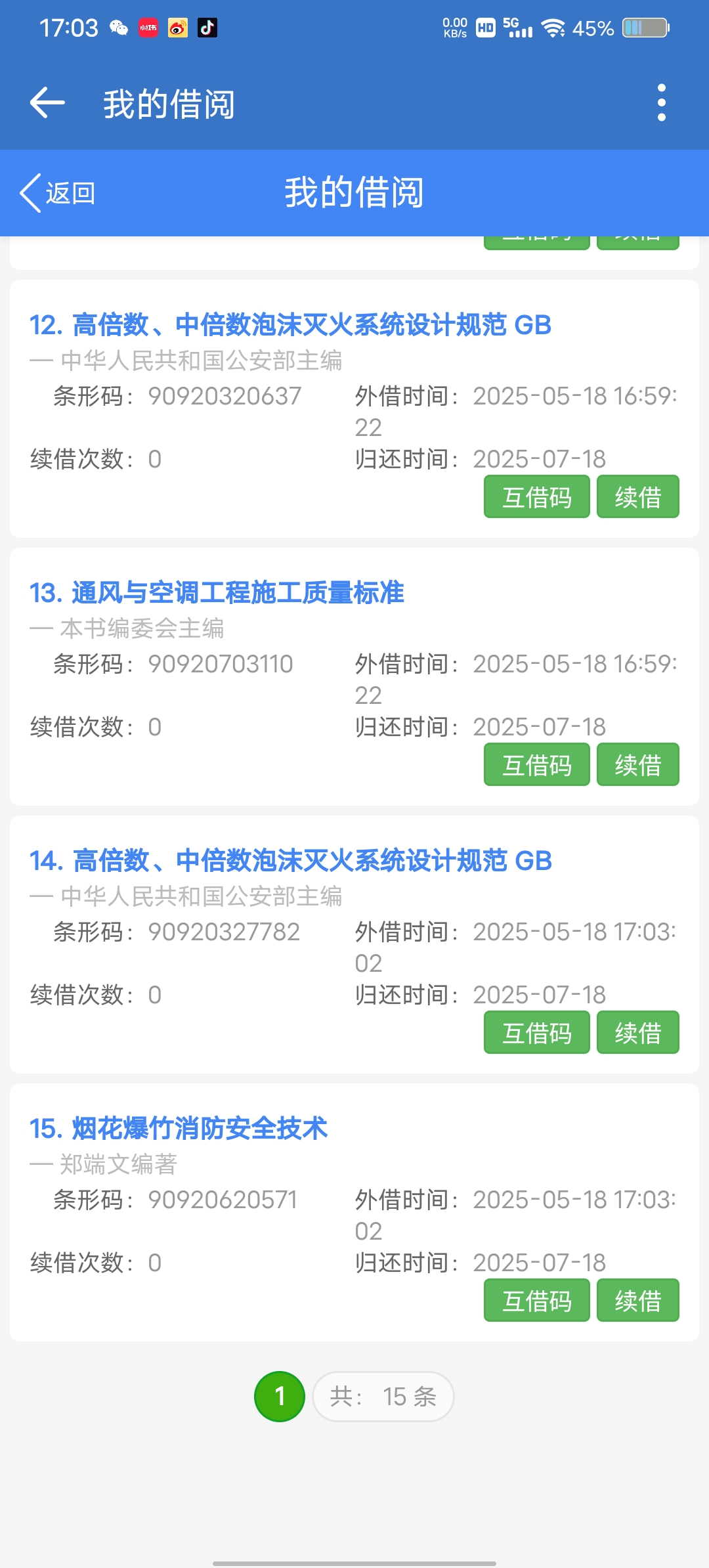Tap the 返回 button in the header
This screenshot has width=709, height=1568.
coord(58,193)
